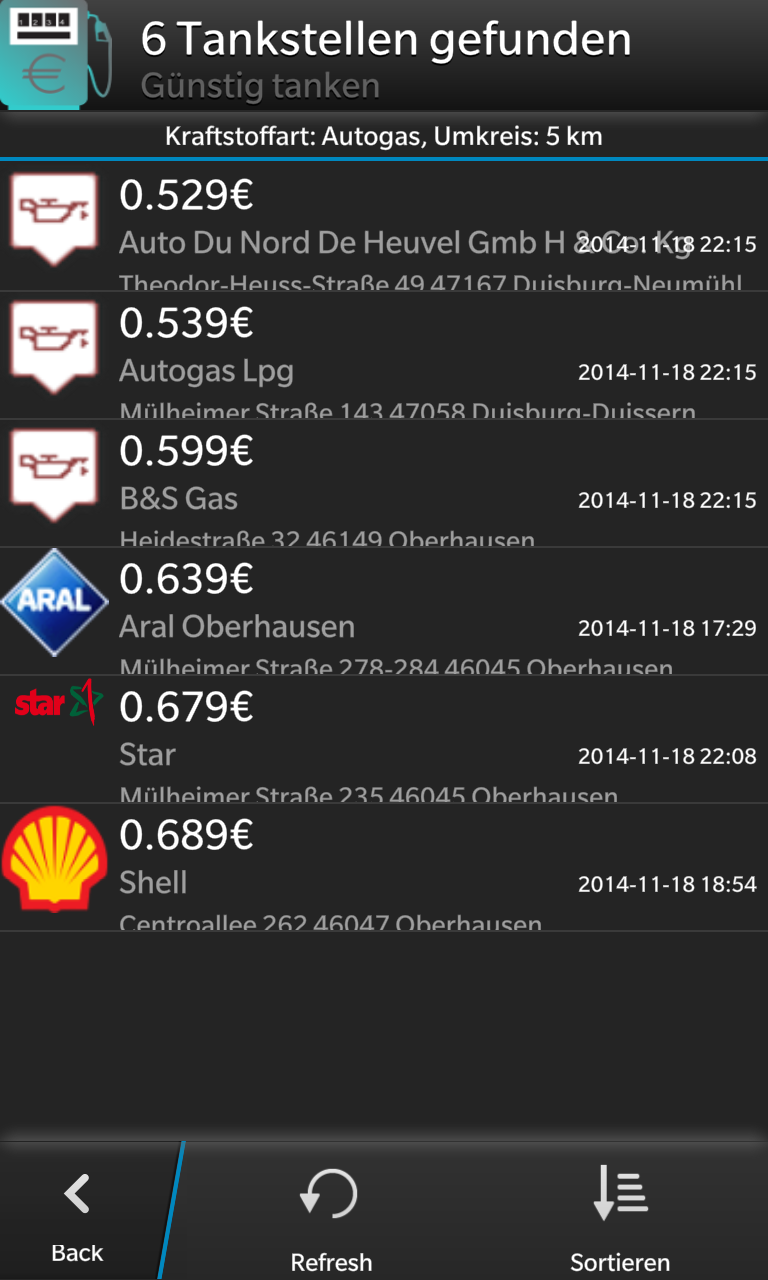View the Star station at 0.679€
This screenshot has height=1280, width=768.
pyautogui.click(x=384, y=739)
